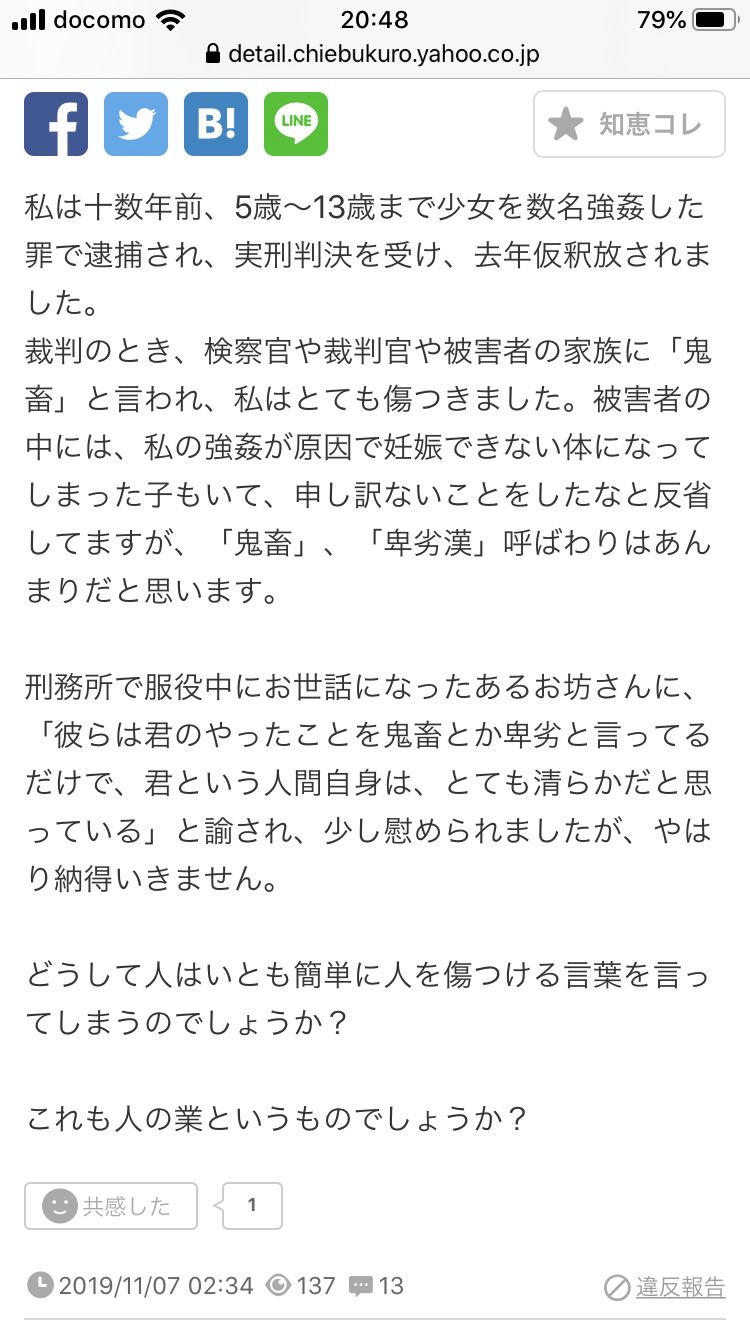Viewport: 750px width, 1334px height.
Task: Open the 違反報告 report link
Action: pyautogui.click(x=665, y=1287)
